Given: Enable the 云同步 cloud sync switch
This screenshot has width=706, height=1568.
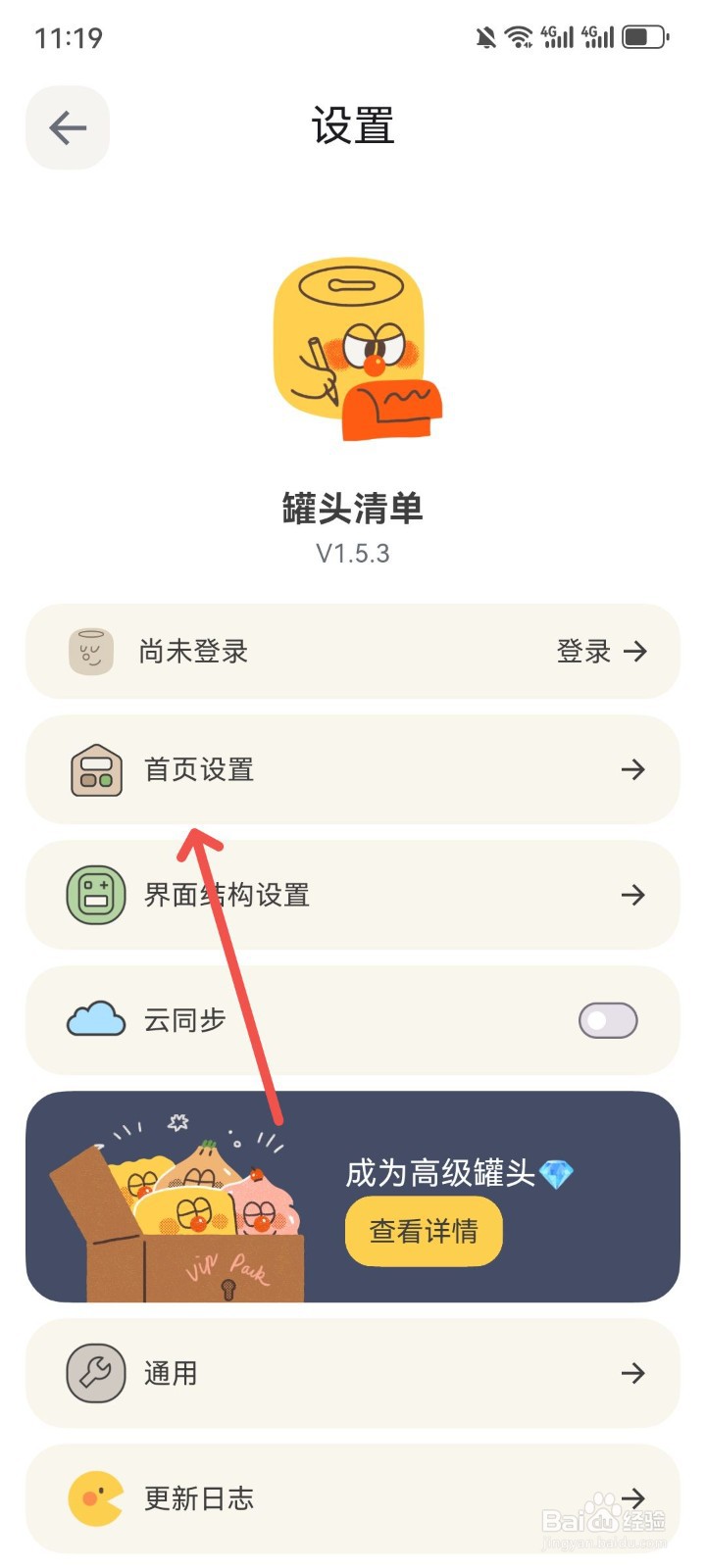Looking at the screenshot, I should tap(608, 1020).
